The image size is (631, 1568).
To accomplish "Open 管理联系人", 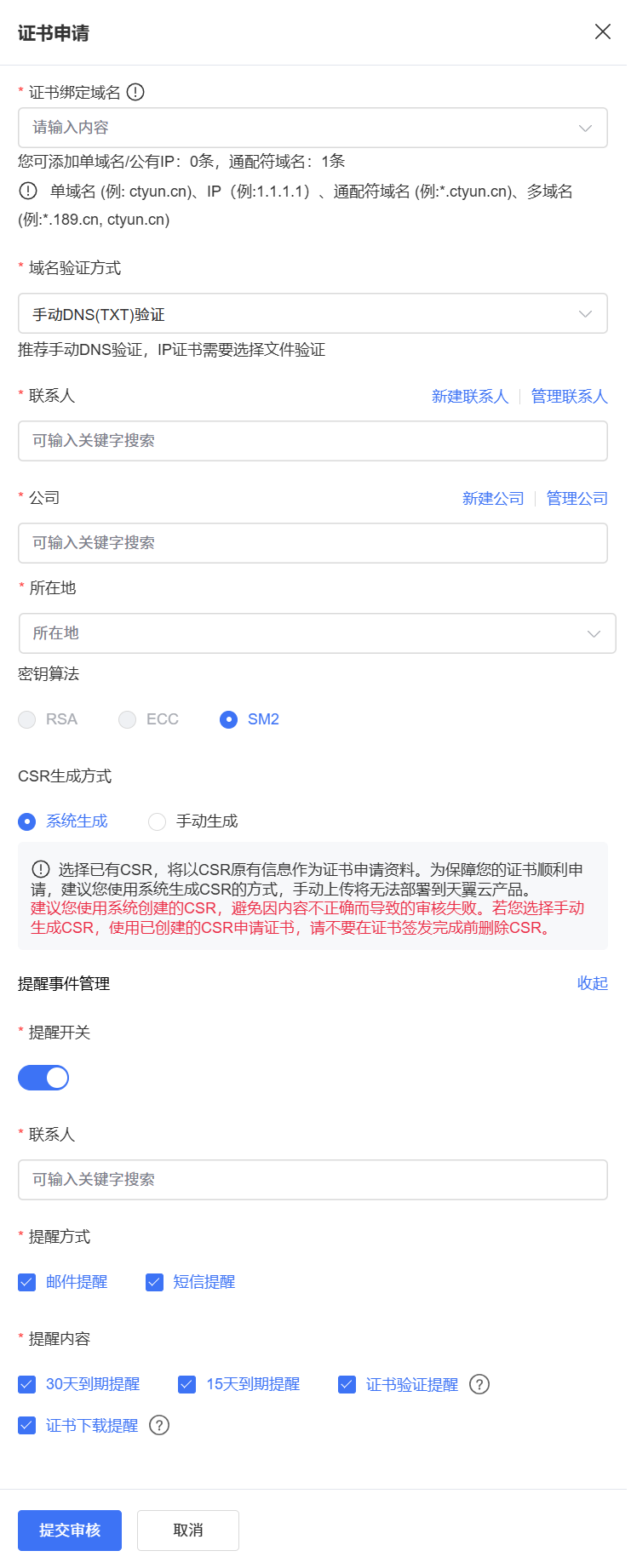I will [569, 397].
